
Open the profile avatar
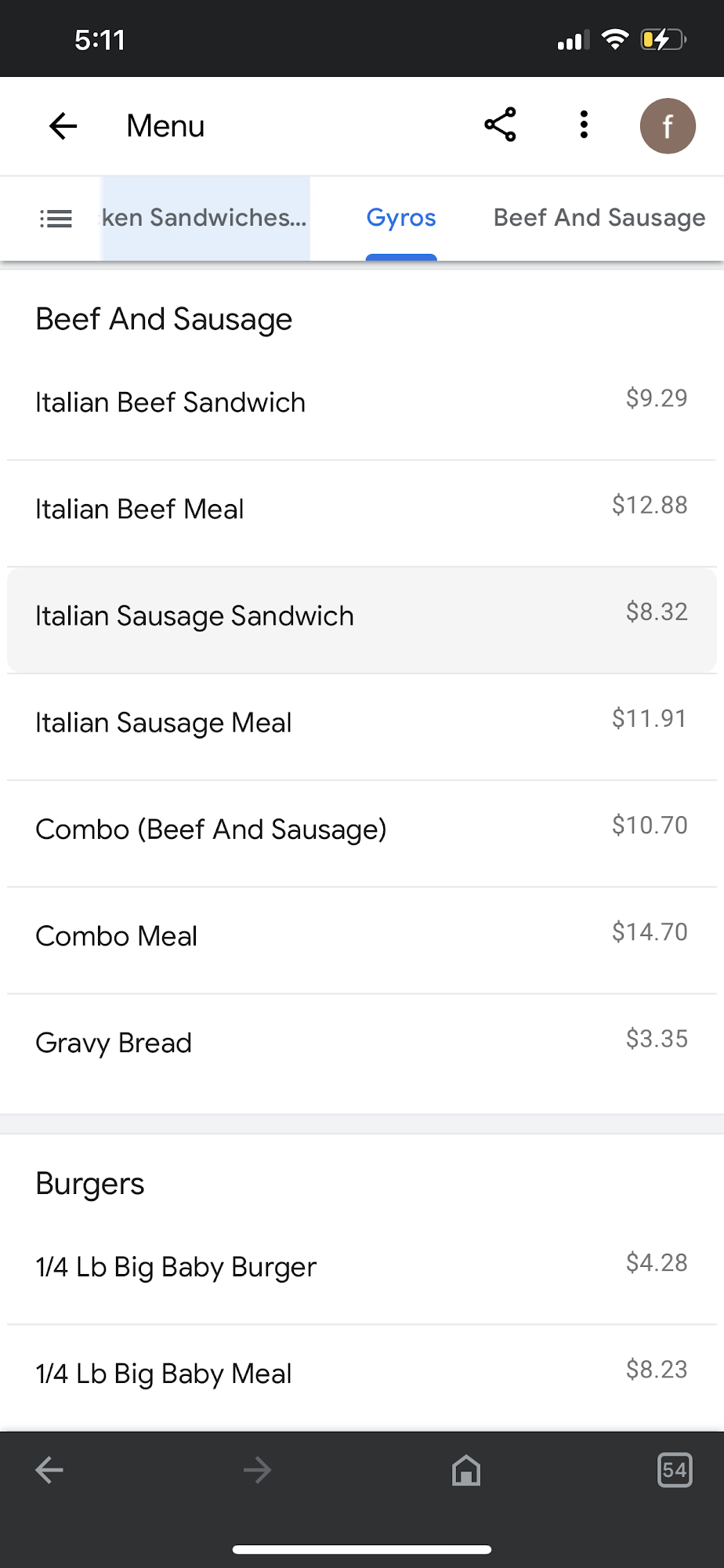point(668,125)
